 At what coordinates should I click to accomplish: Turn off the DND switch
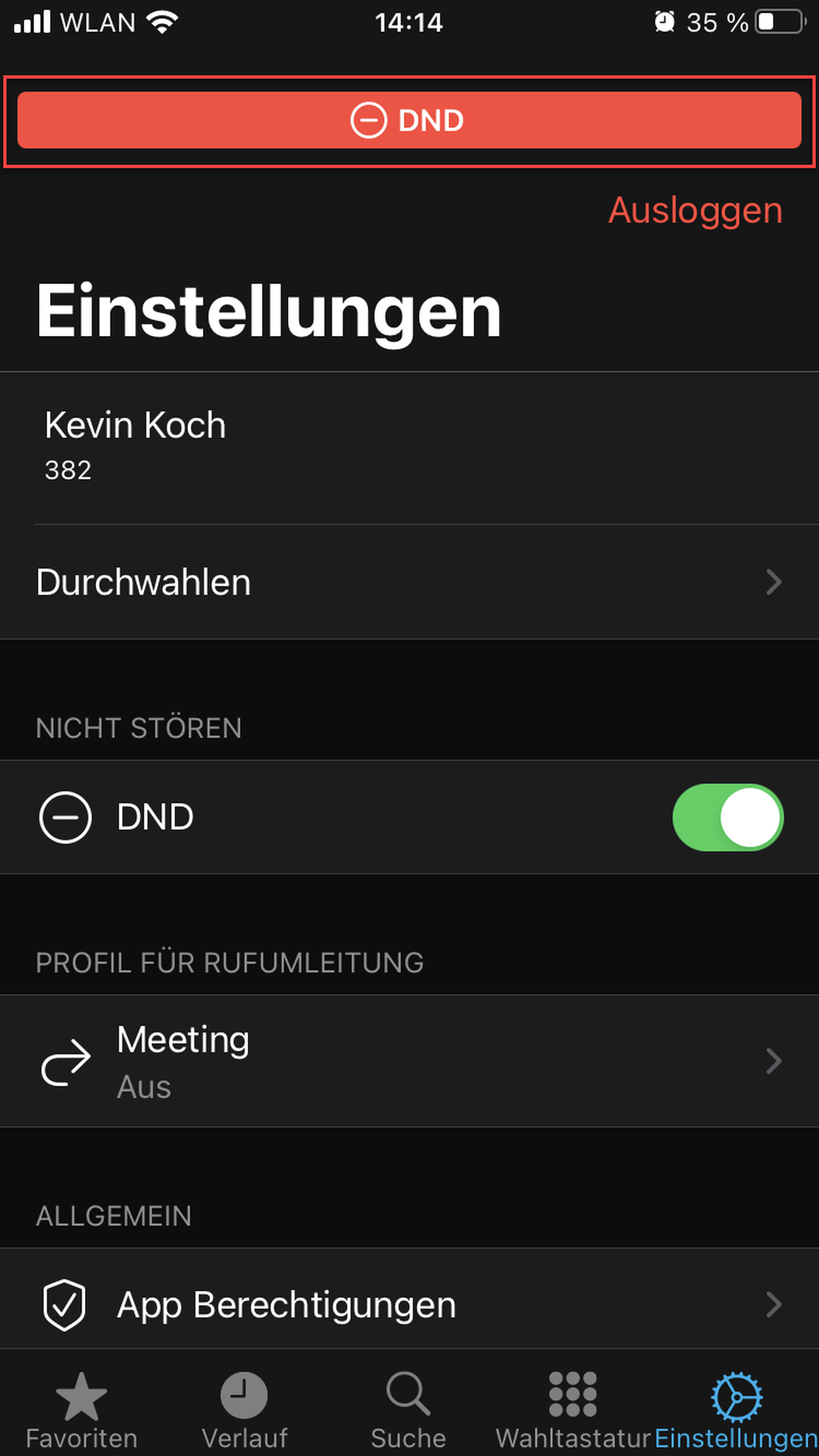click(x=727, y=817)
